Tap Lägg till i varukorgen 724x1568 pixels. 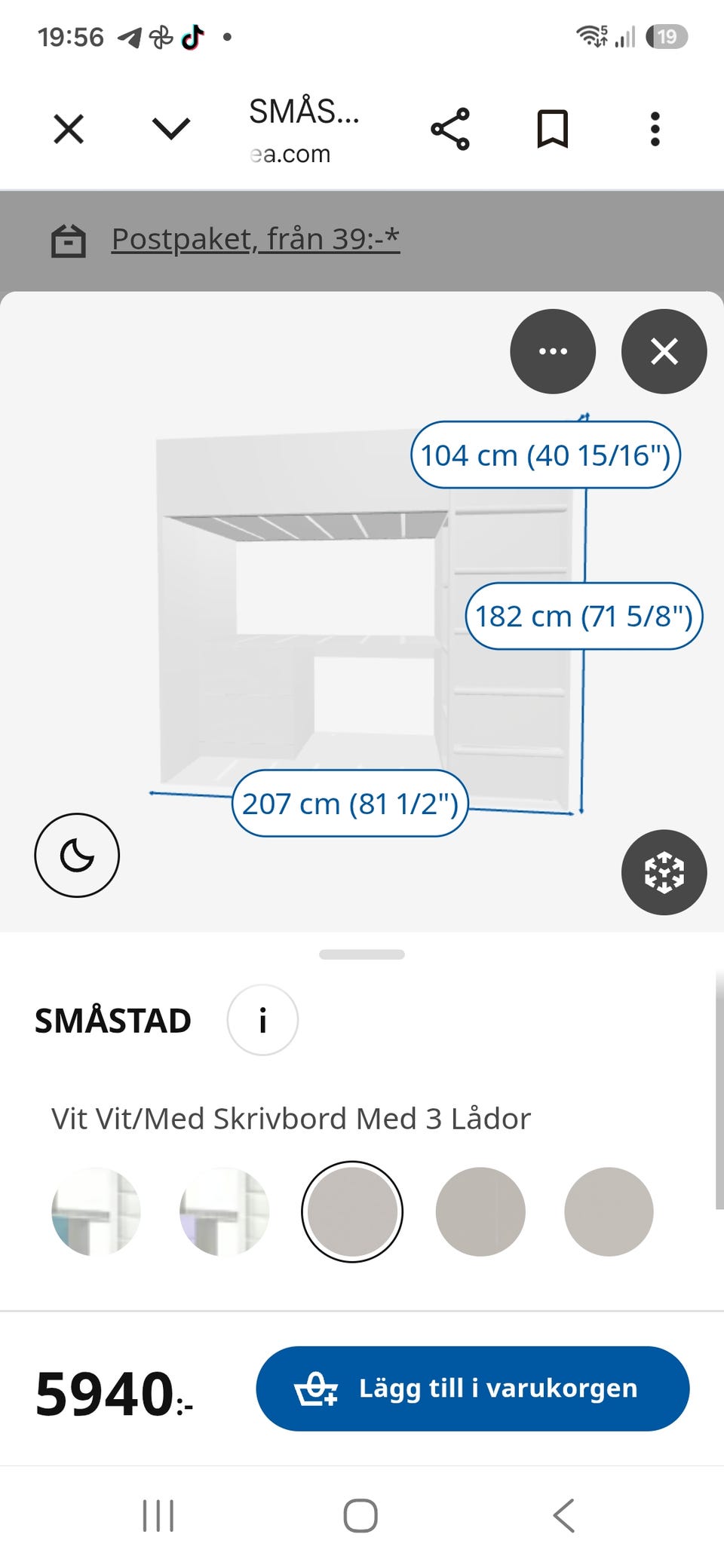click(473, 1389)
